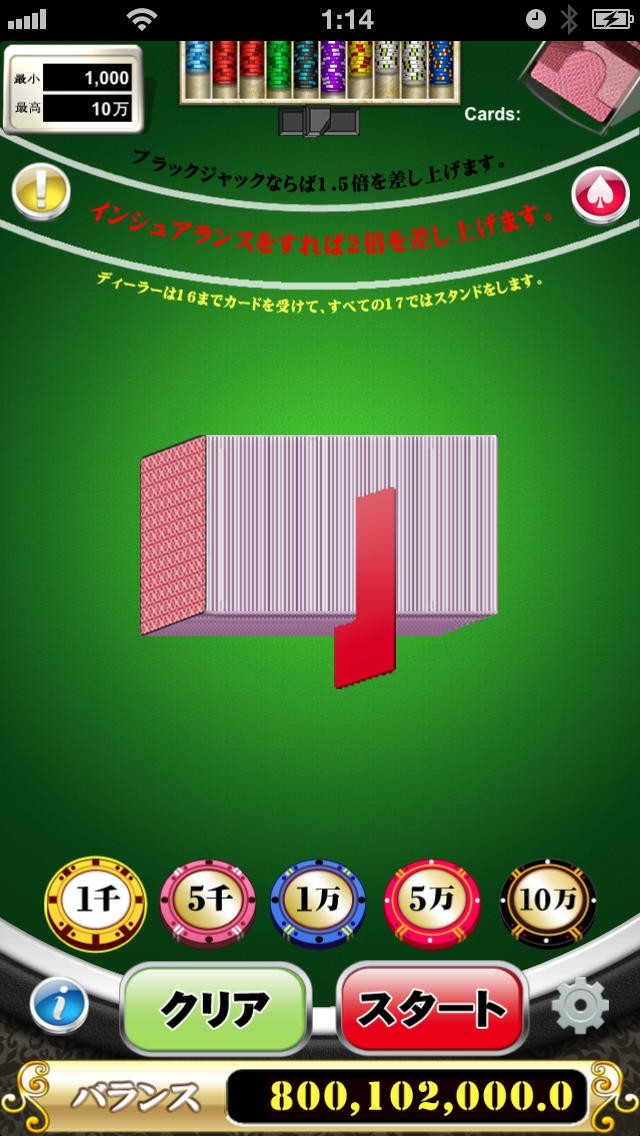Tap the red spade icon
The width and height of the screenshot is (640, 1136).
[x=600, y=195]
